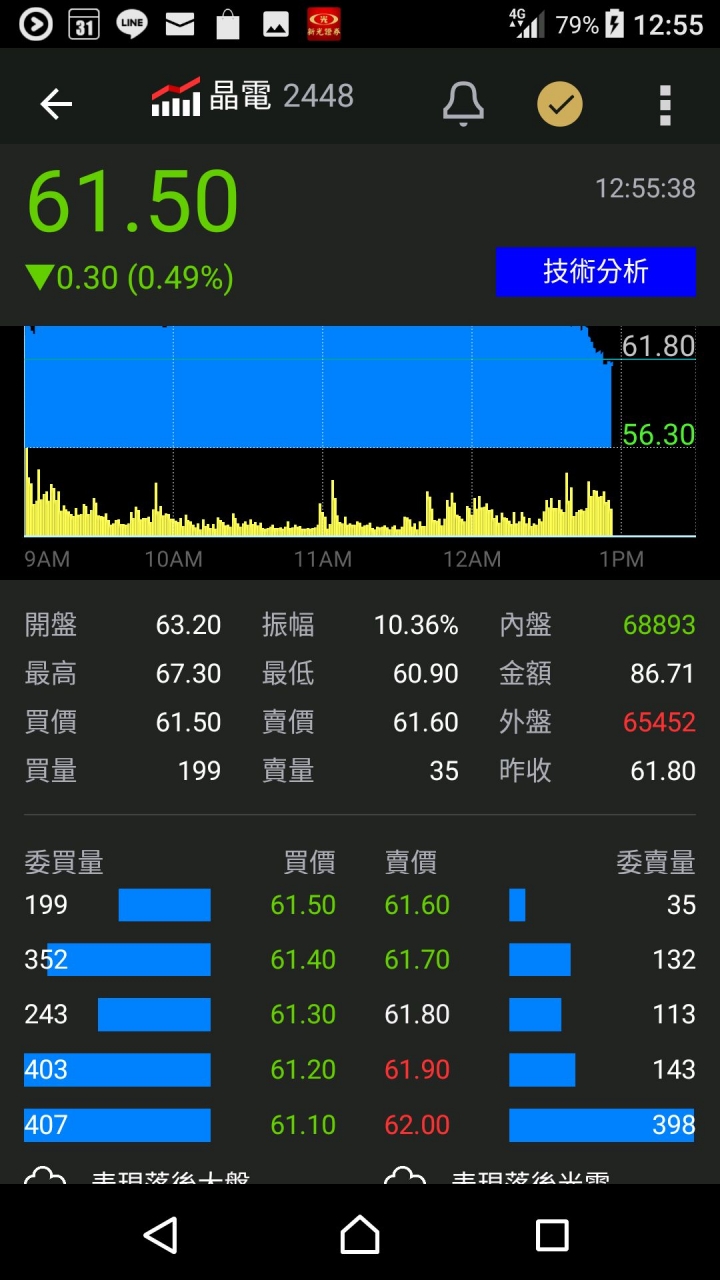The image size is (720, 1280).
Task: Open the price alert bell
Action: pos(463,103)
